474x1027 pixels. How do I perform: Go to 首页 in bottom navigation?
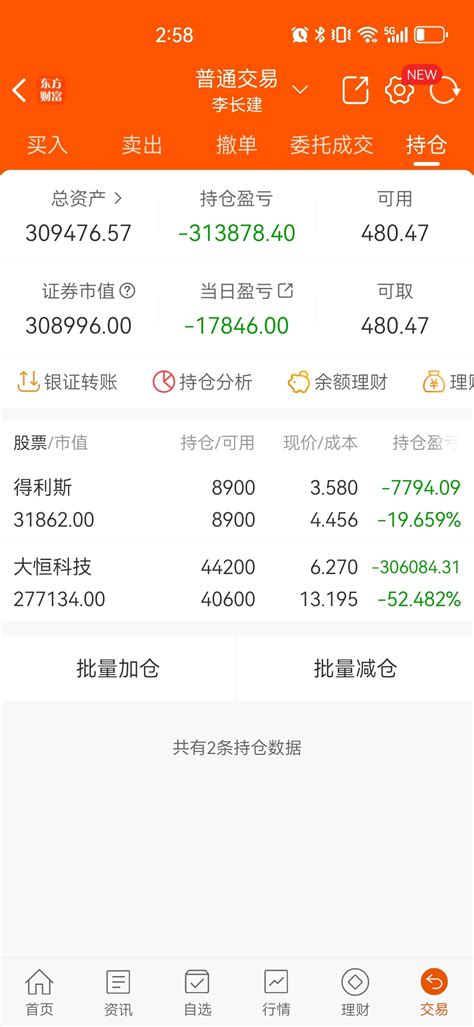point(39,992)
